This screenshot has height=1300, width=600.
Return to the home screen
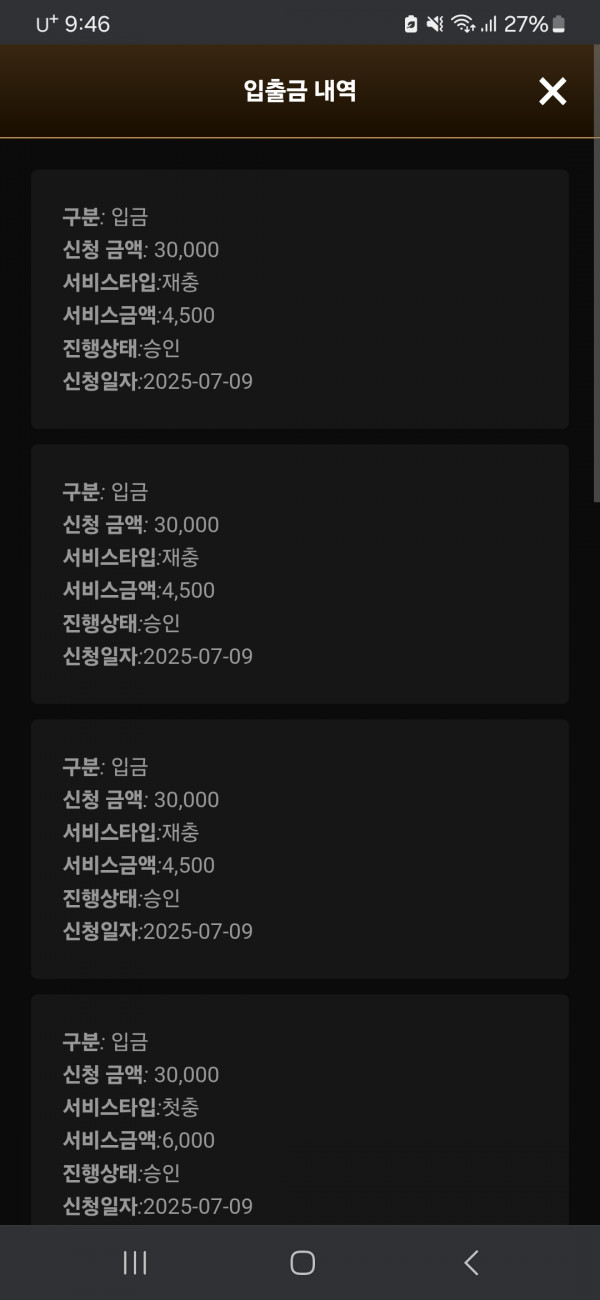coord(303,1262)
